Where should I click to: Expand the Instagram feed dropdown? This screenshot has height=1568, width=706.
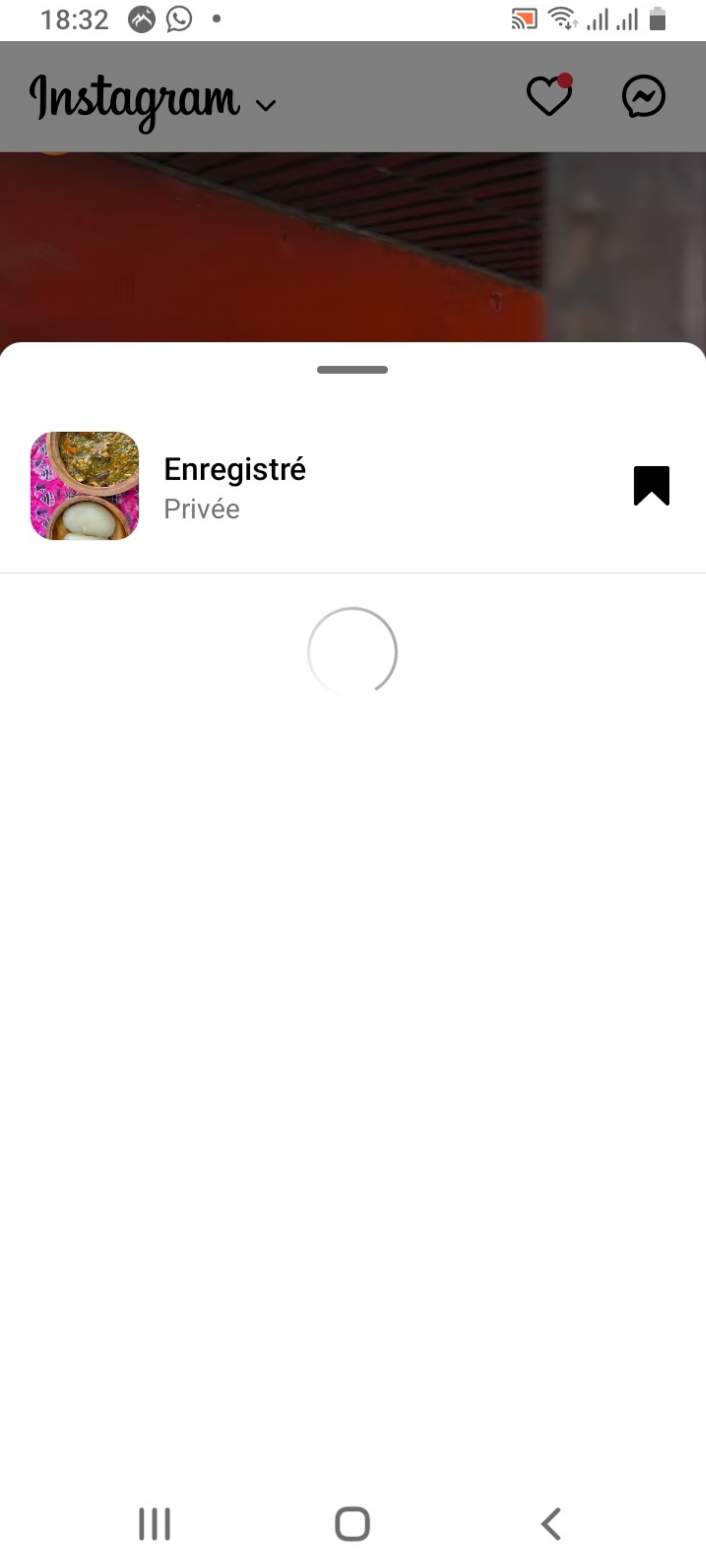click(x=266, y=105)
